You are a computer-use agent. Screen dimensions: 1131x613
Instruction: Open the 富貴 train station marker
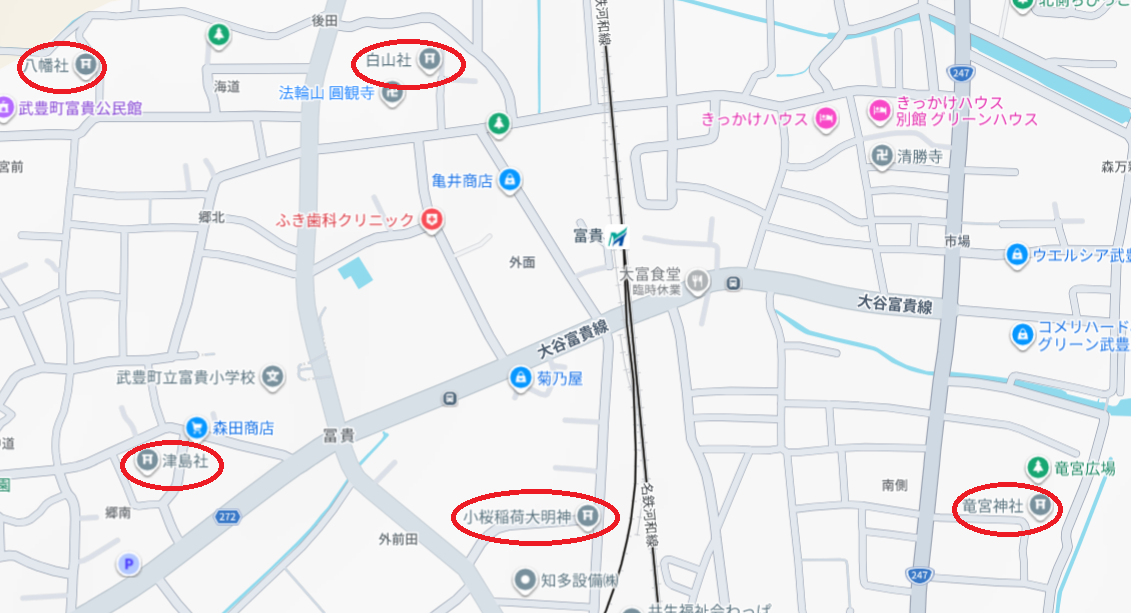click(620, 237)
